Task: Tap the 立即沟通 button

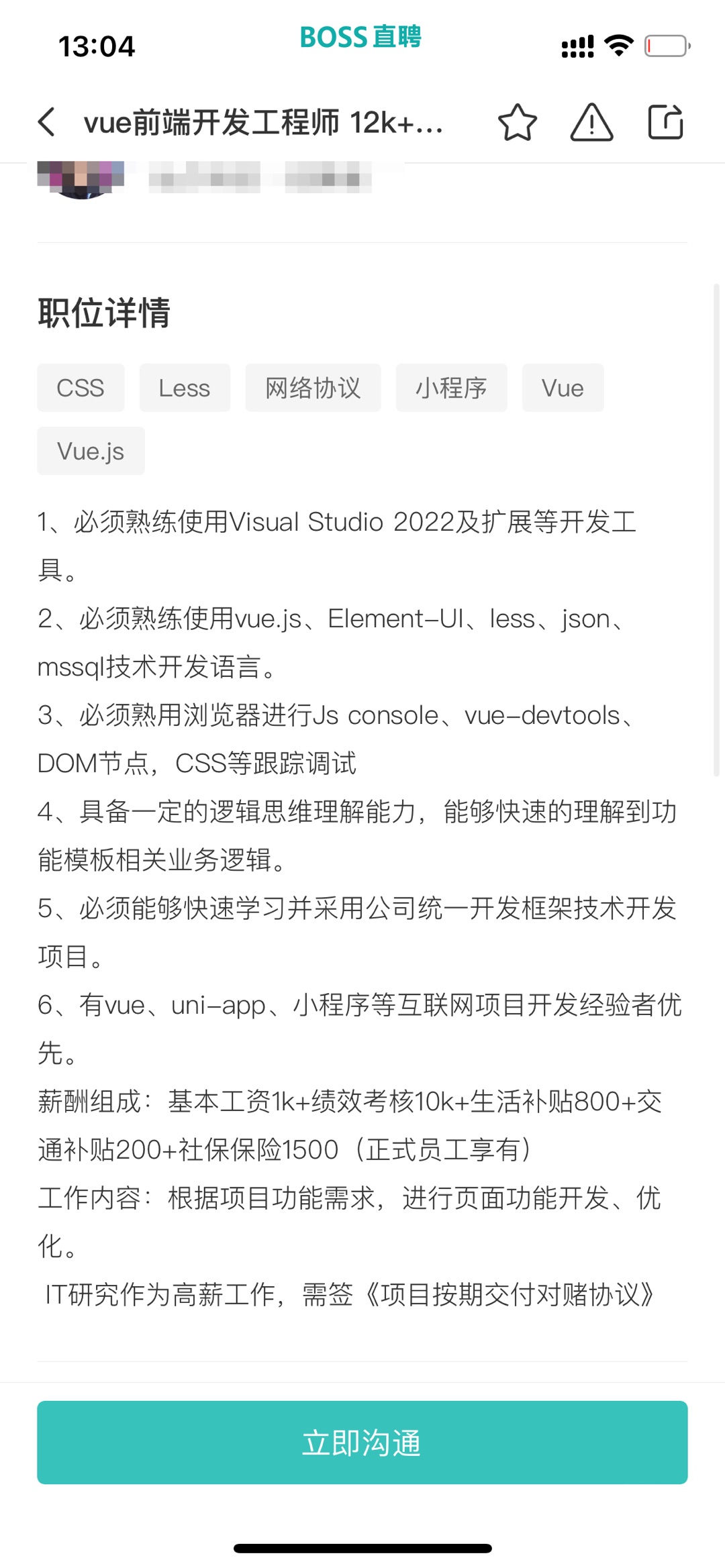Action: 362,1442
